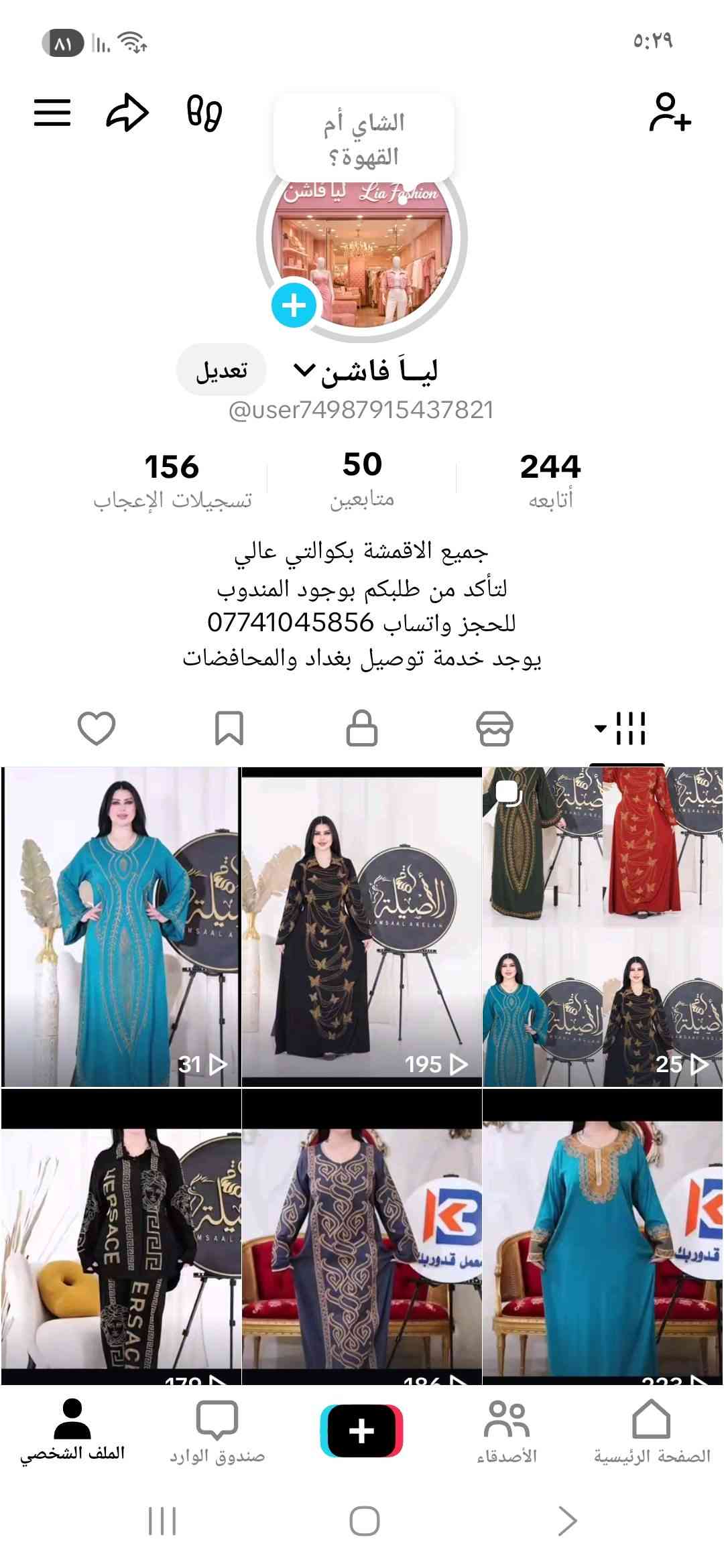Expand the account switcher next to ليا فاشن
Image resolution: width=724 pixels, height=1568 pixels.
(x=305, y=370)
